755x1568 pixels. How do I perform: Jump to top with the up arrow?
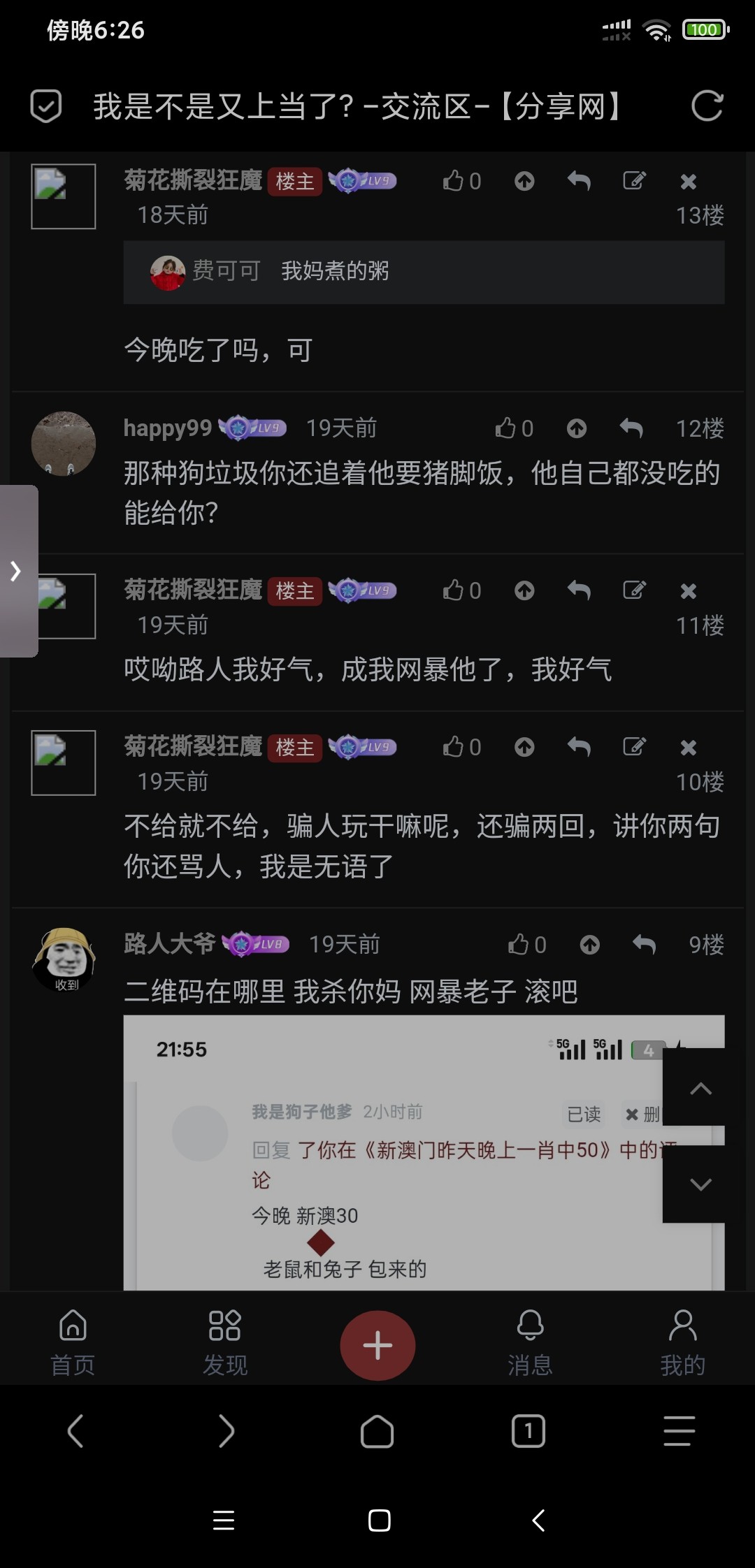click(700, 1087)
